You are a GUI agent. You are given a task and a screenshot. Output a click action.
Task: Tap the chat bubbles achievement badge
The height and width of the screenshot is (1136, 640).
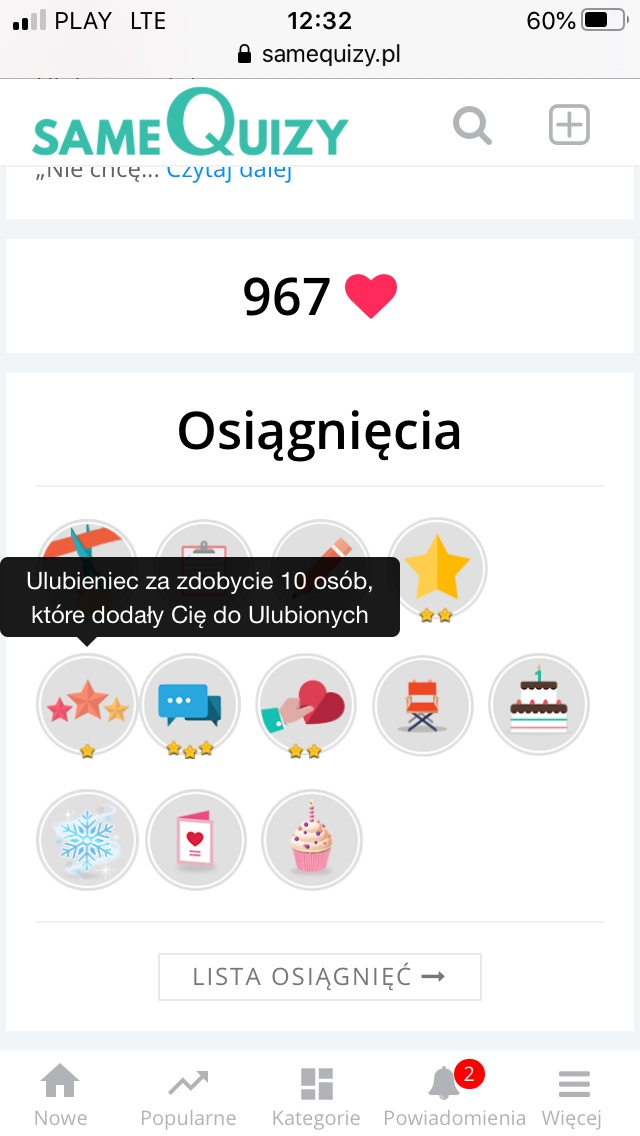(190, 704)
